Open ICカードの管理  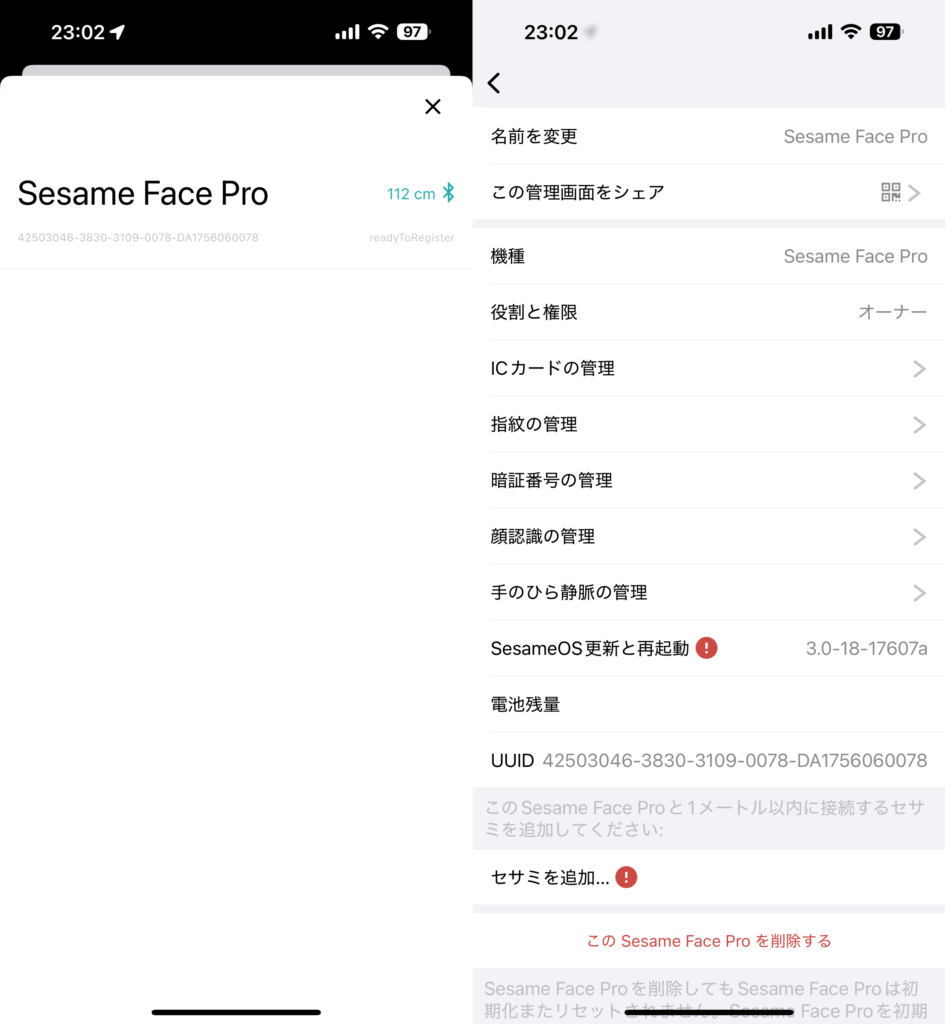(x=708, y=369)
